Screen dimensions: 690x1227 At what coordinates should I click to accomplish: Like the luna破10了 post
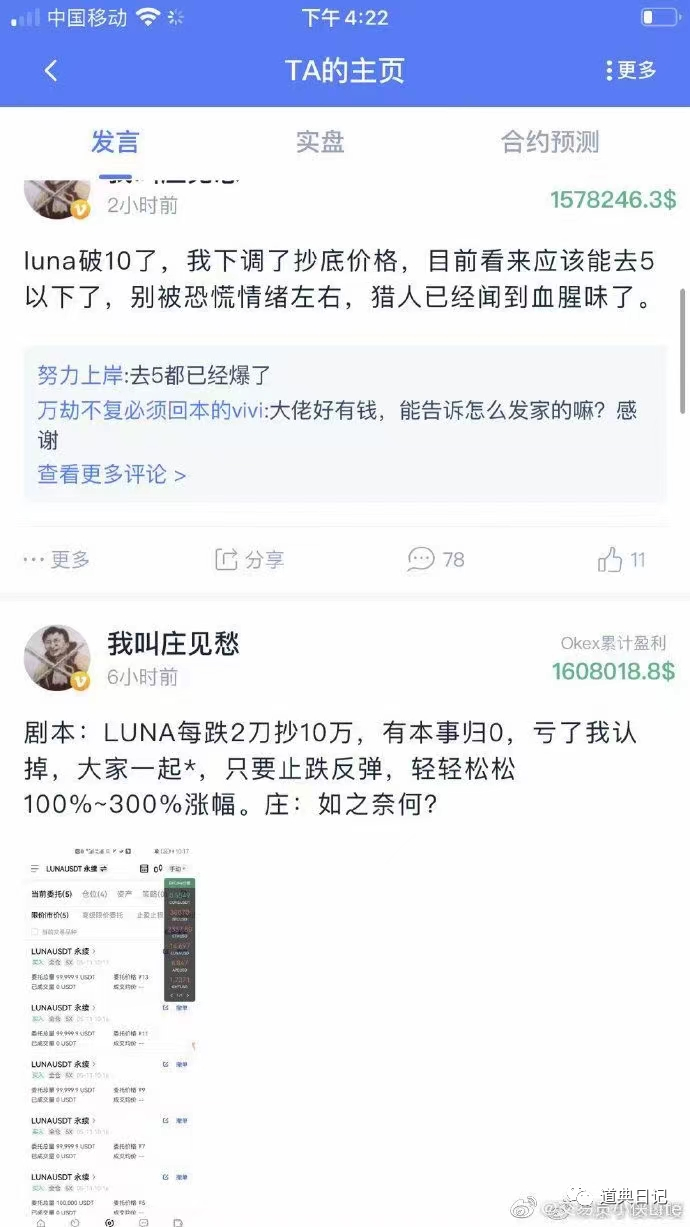[x=621, y=560]
